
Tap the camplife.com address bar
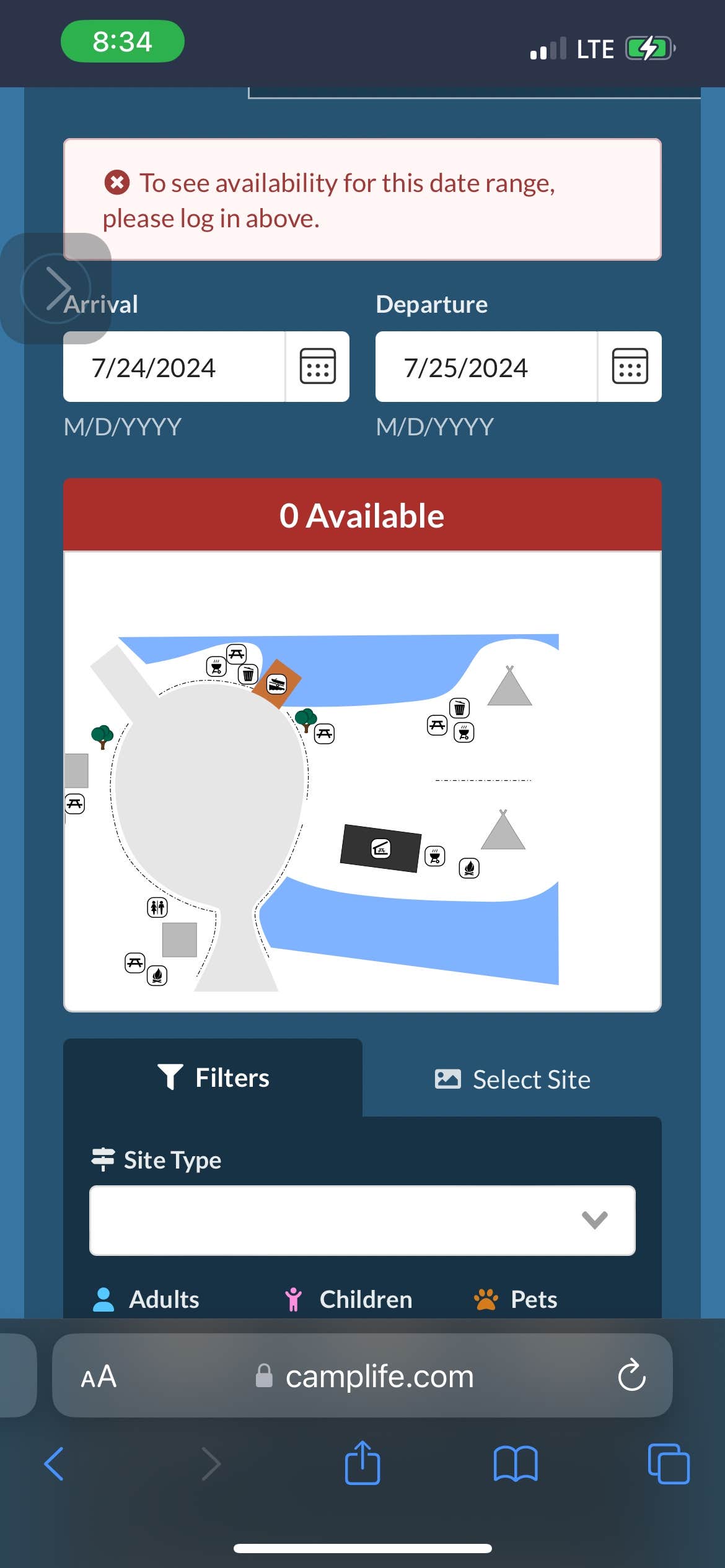pos(379,1377)
